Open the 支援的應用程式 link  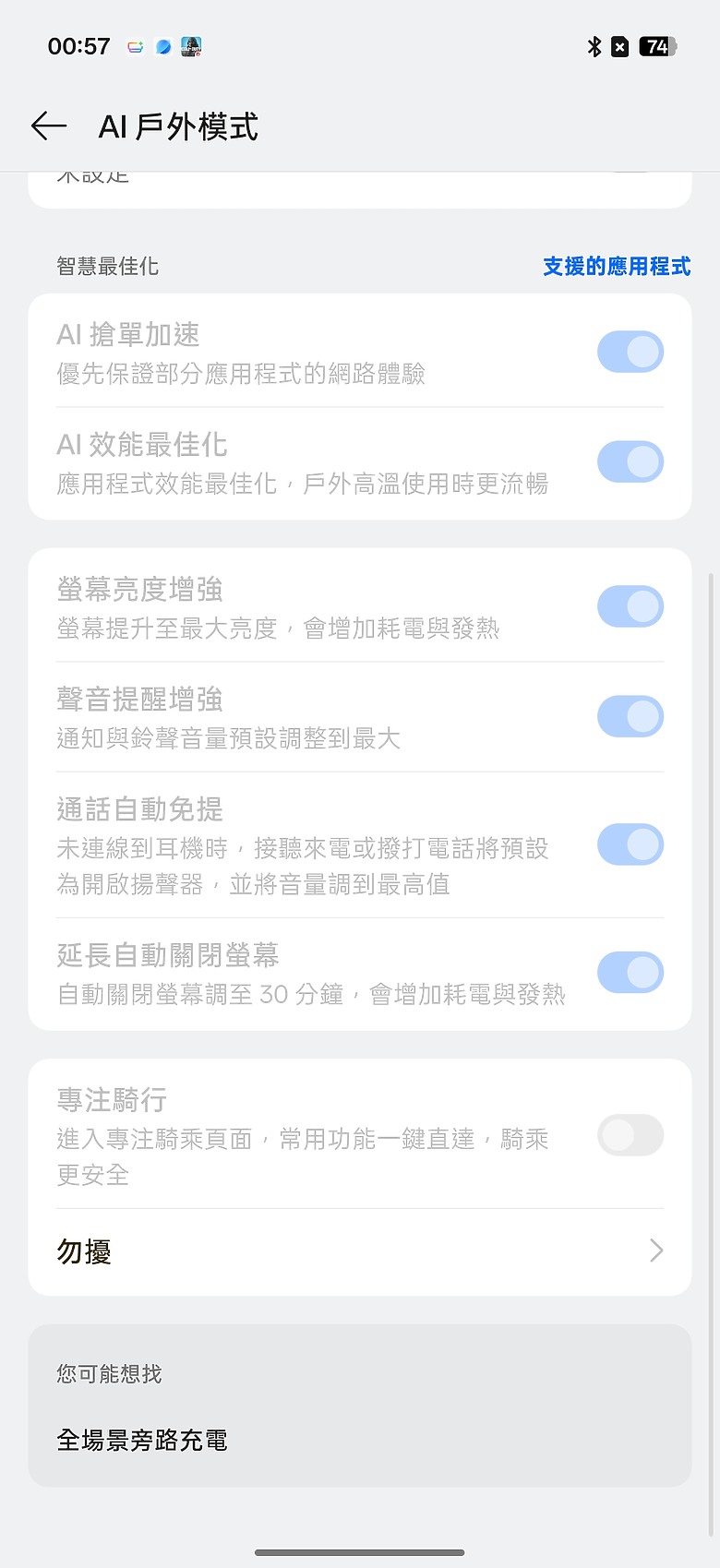(x=617, y=267)
